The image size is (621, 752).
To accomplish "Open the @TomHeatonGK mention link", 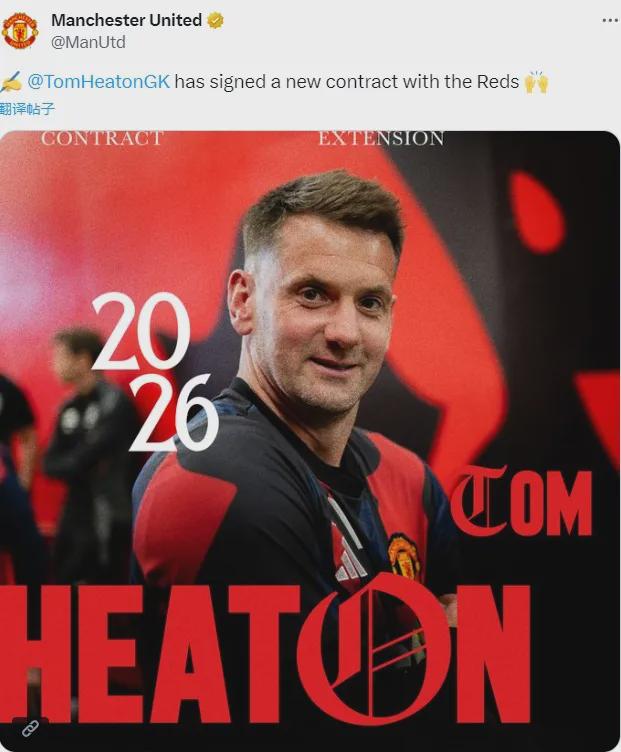I will click(99, 82).
